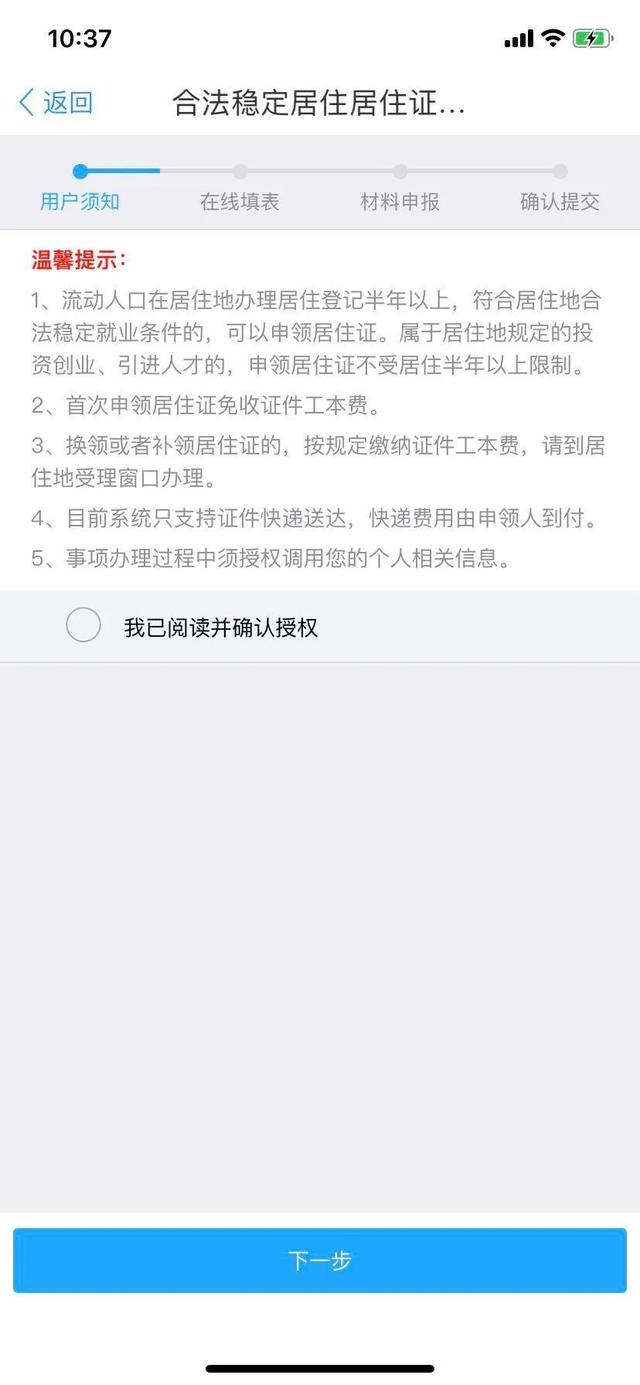The image size is (640, 1385).
Task: Check the 我已阅读并确认授权 circle
Action: (x=83, y=626)
